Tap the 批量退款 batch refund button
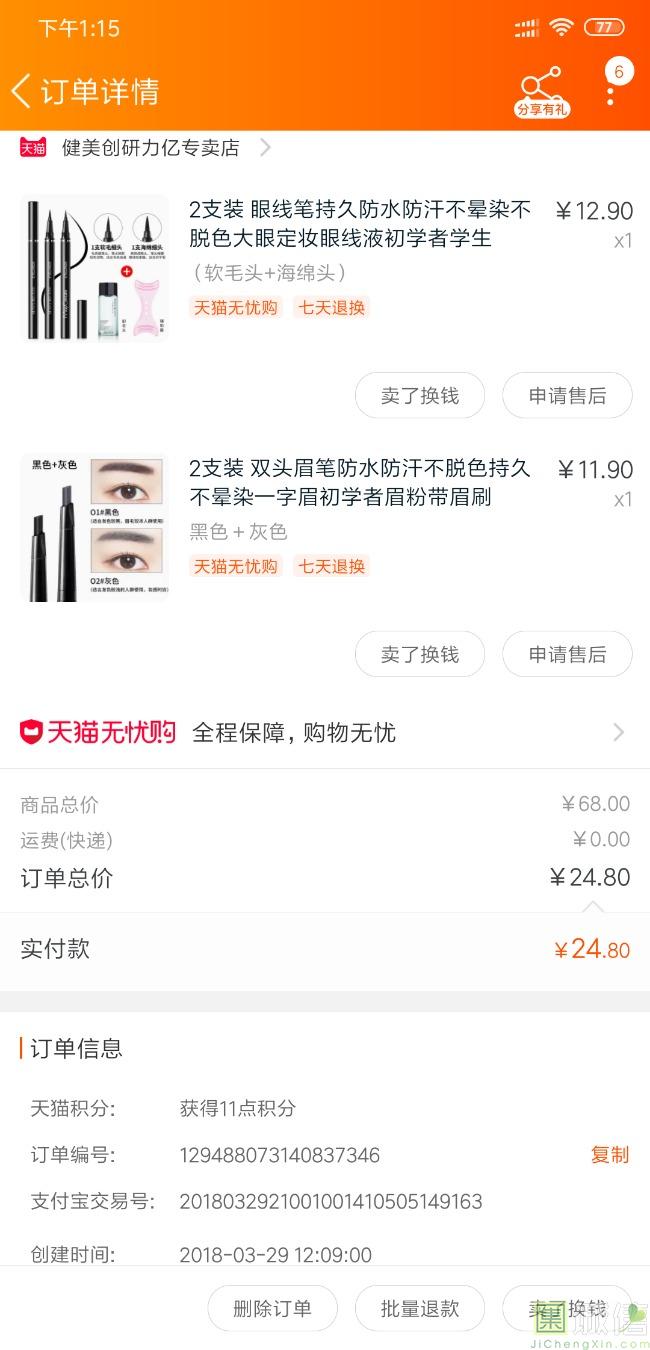650x1350 pixels. click(x=420, y=1309)
